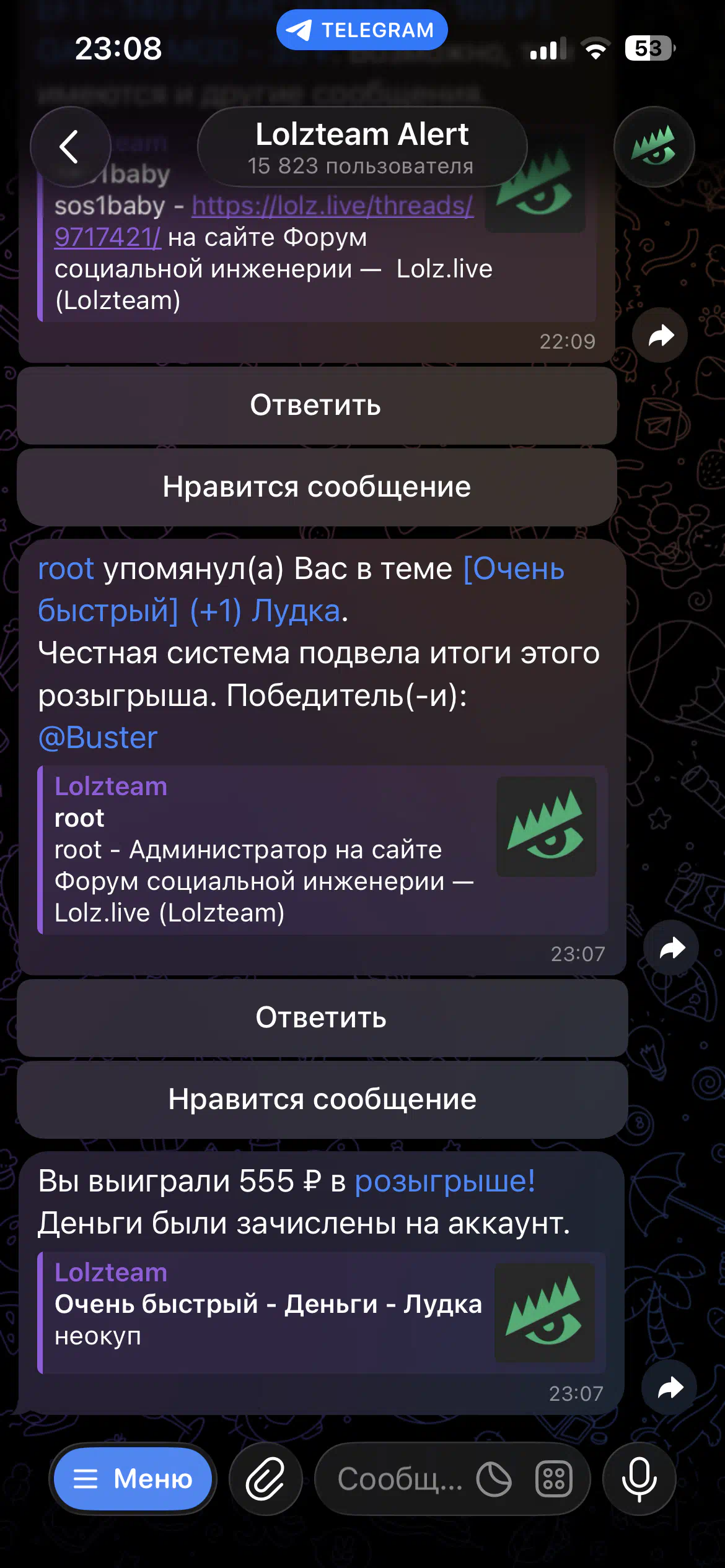Go back to the chat list
This screenshot has width=725, height=1568.
coord(69,147)
